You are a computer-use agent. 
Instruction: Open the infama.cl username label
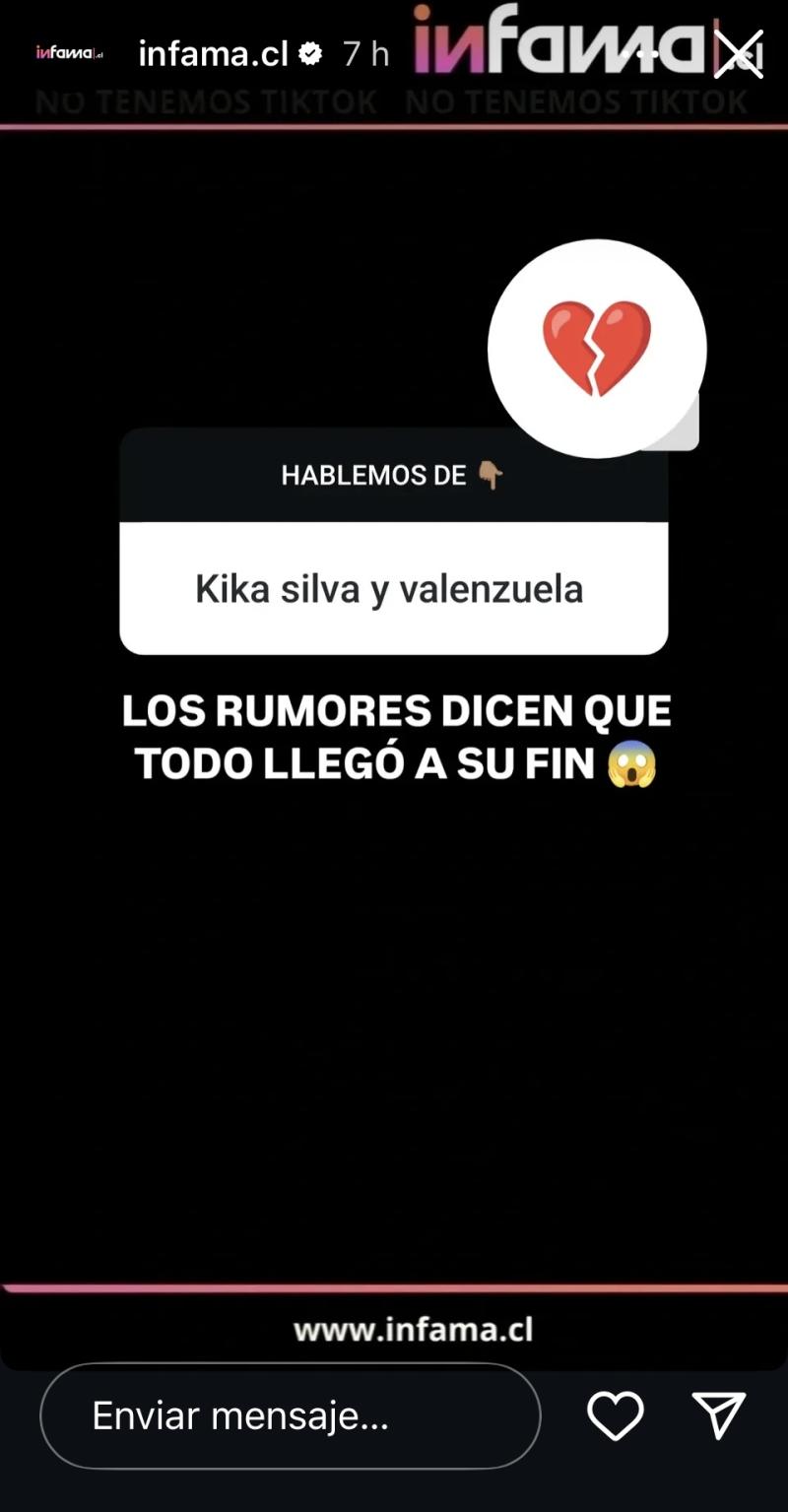click(x=211, y=54)
